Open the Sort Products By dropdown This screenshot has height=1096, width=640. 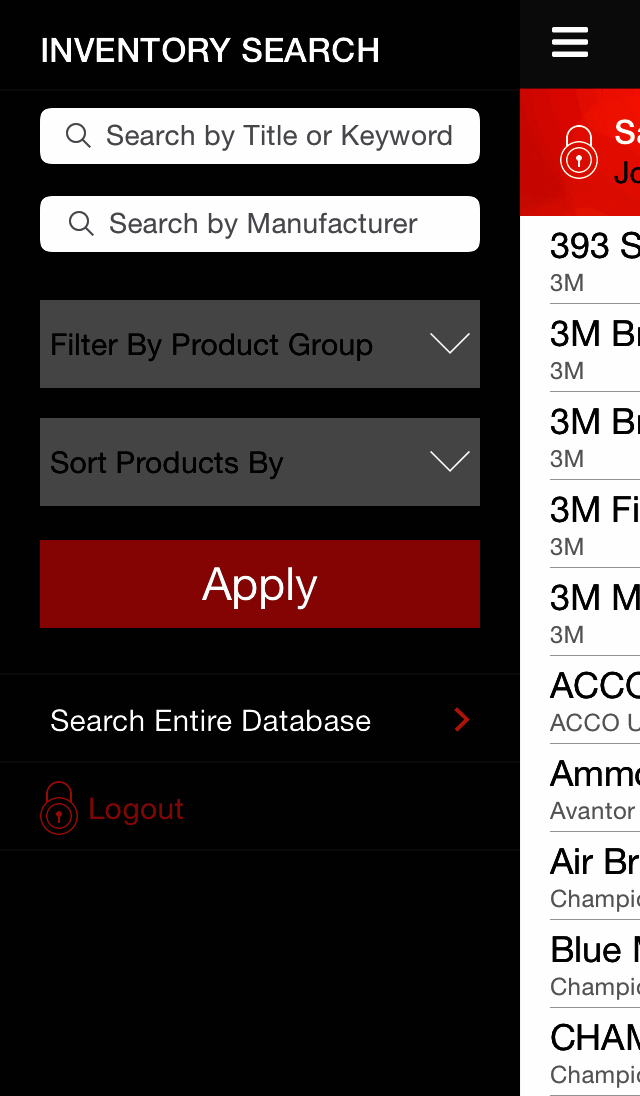pyautogui.click(x=260, y=462)
